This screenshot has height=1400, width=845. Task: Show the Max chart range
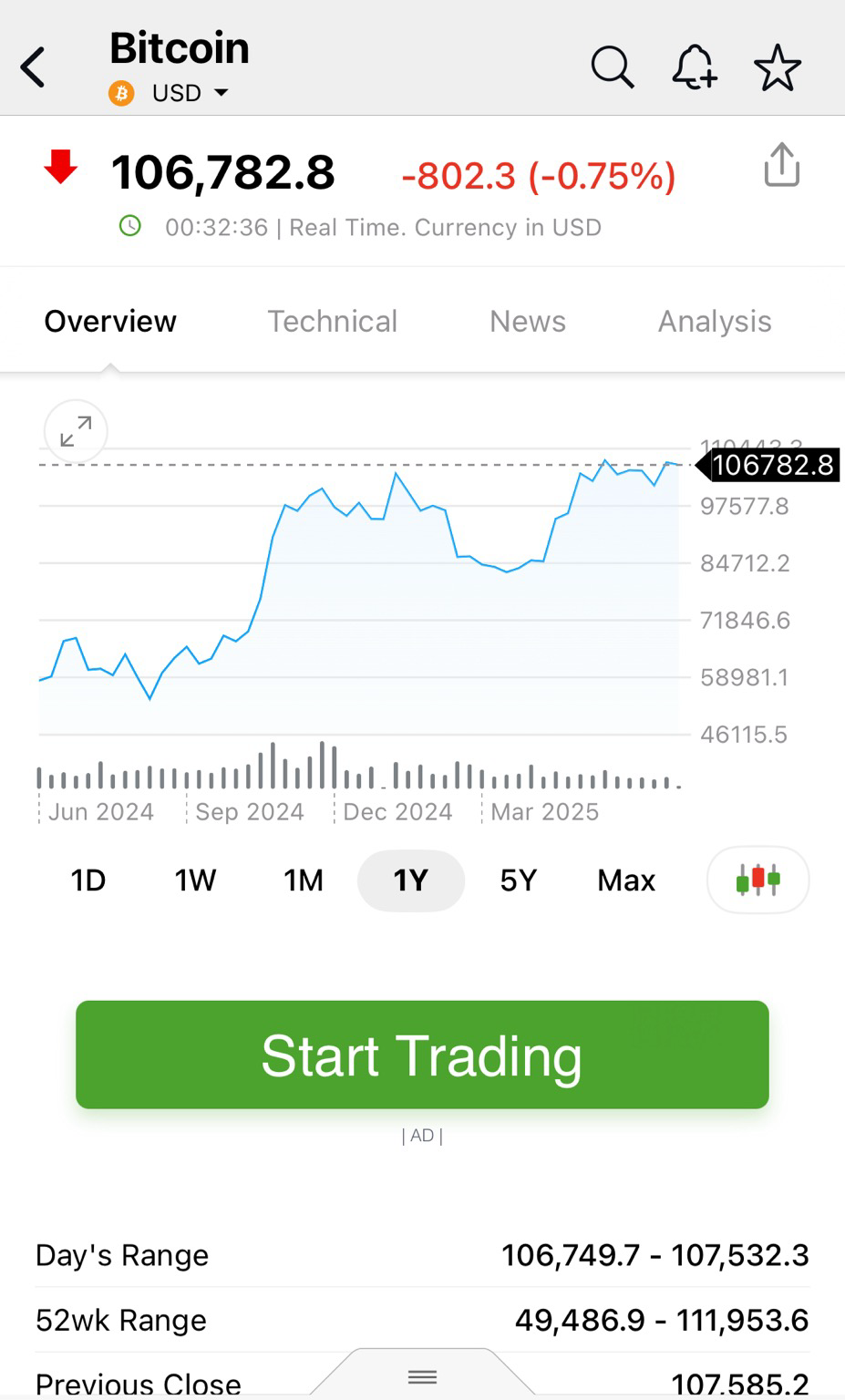click(x=626, y=880)
